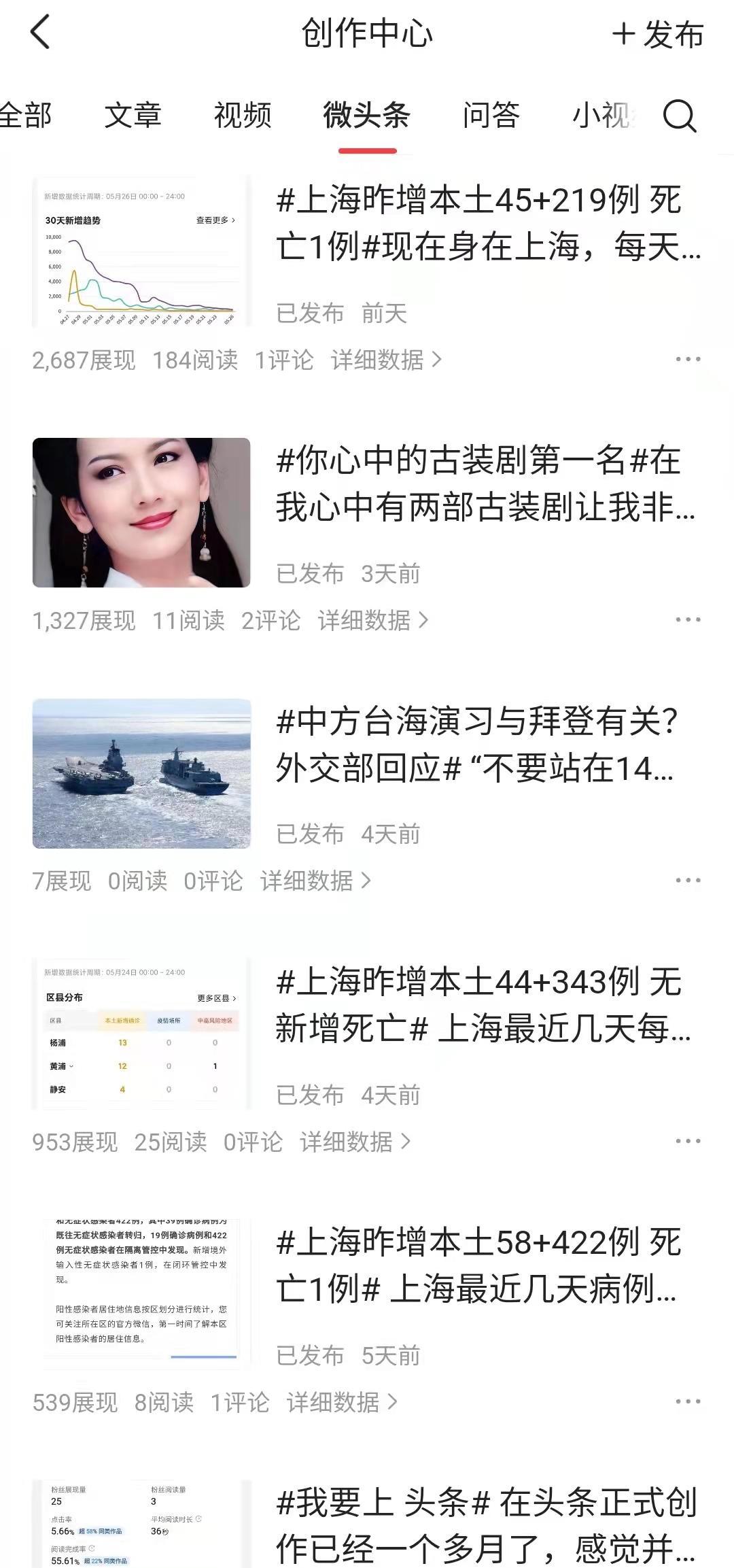The image size is (734, 1568).
Task: View 详细数据 for the 1,327展现 post
Action: click(372, 620)
